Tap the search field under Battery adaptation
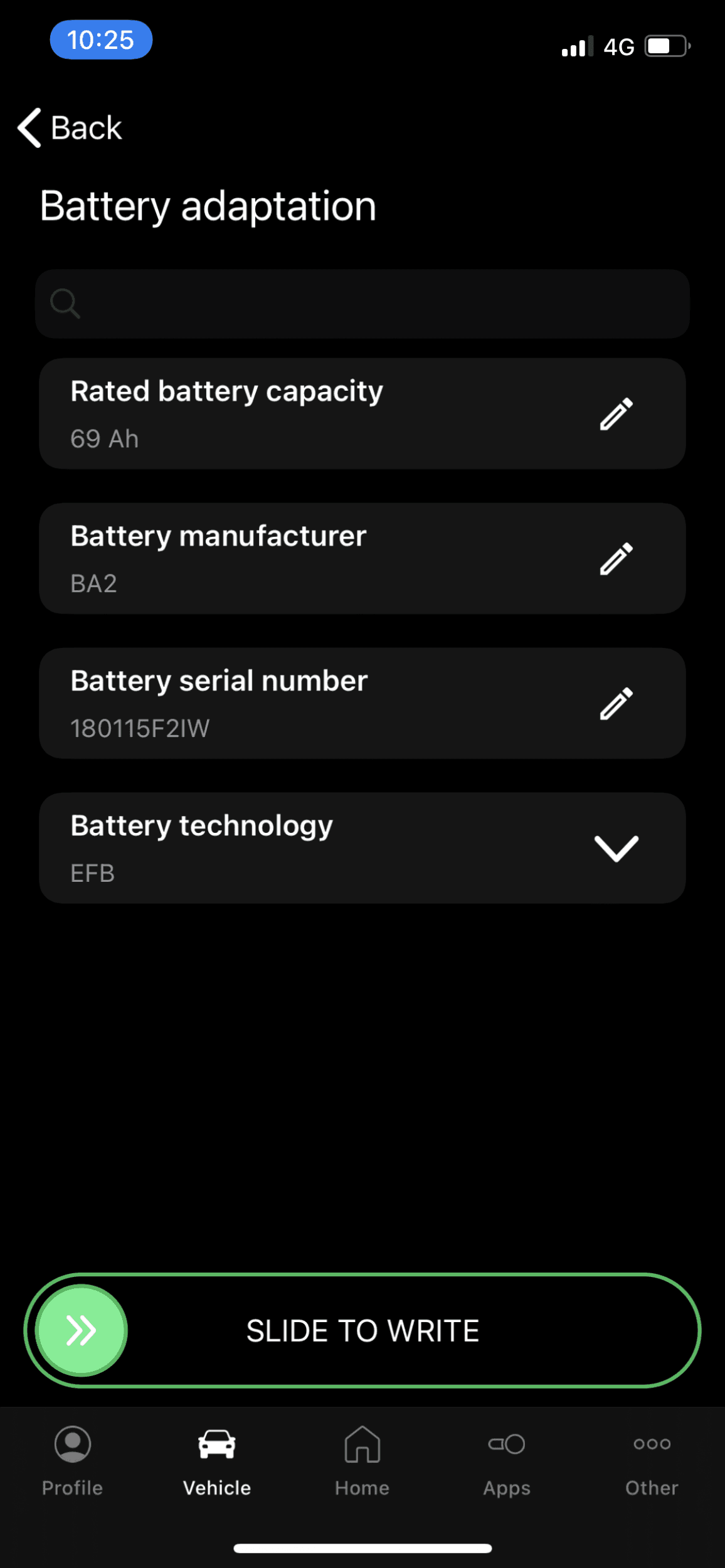Screen dimensions: 725x1568 coord(362,304)
